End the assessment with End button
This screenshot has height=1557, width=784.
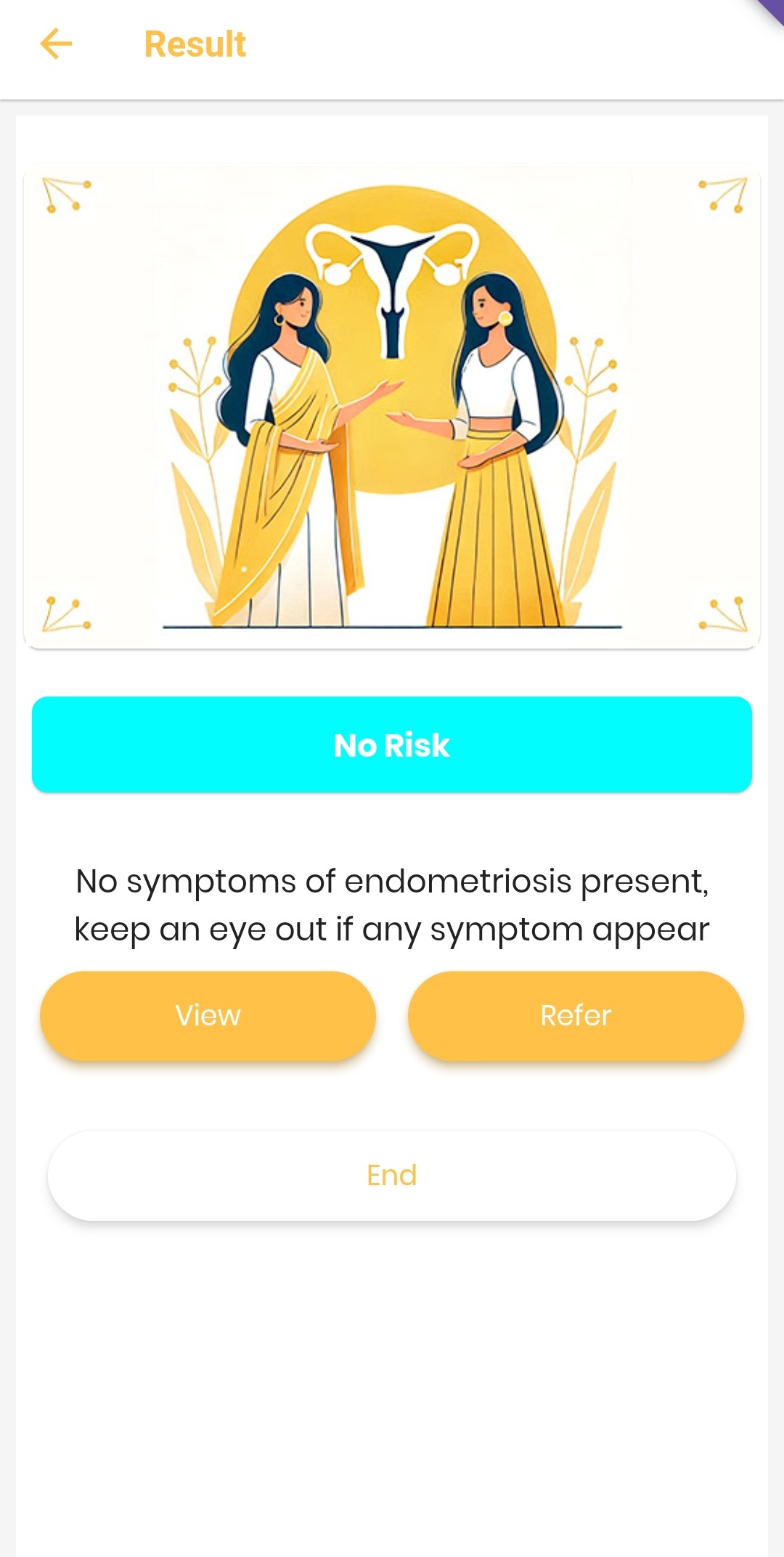392,1175
